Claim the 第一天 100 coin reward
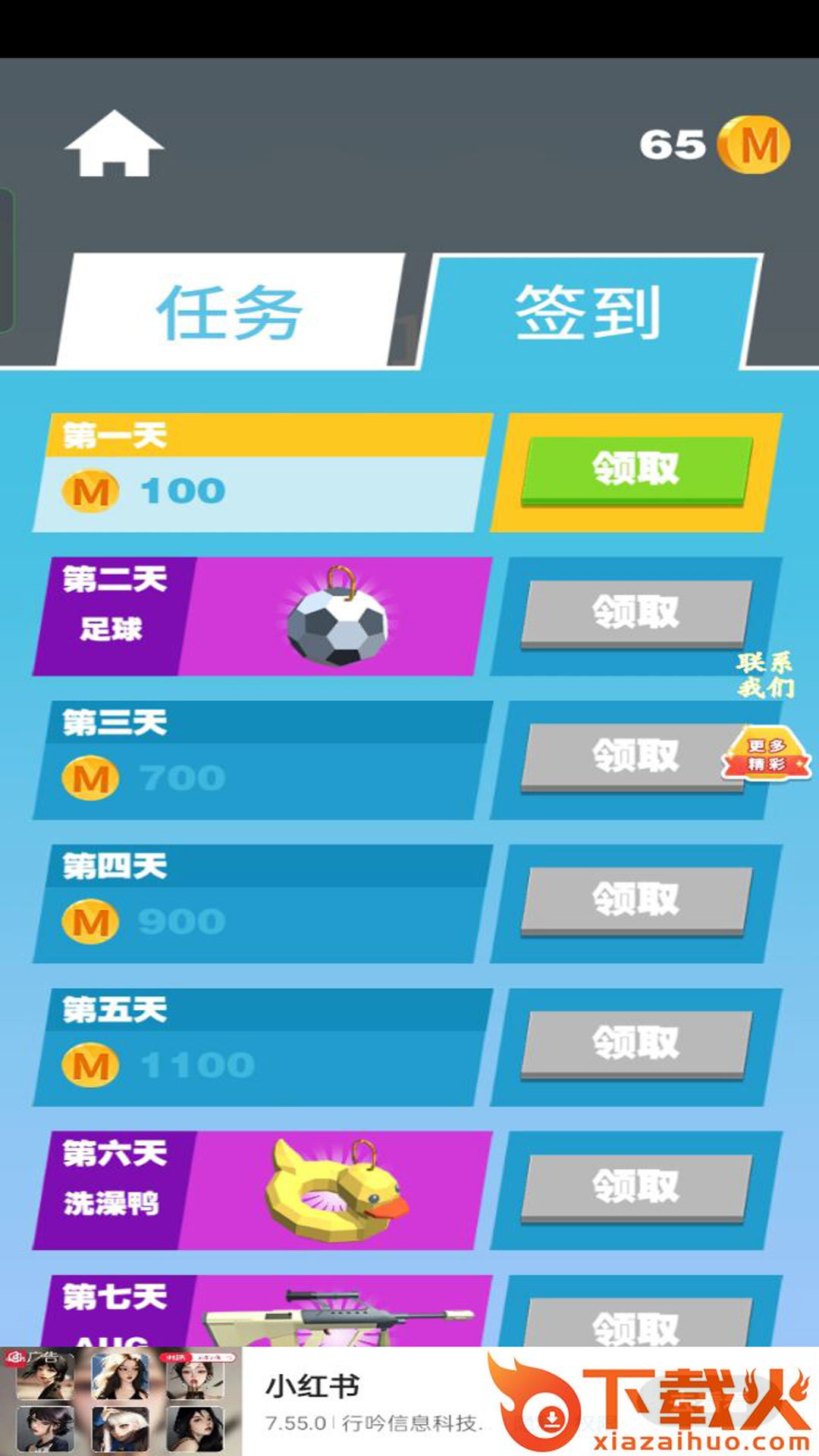This screenshot has height=1456, width=819. [635, 469]
